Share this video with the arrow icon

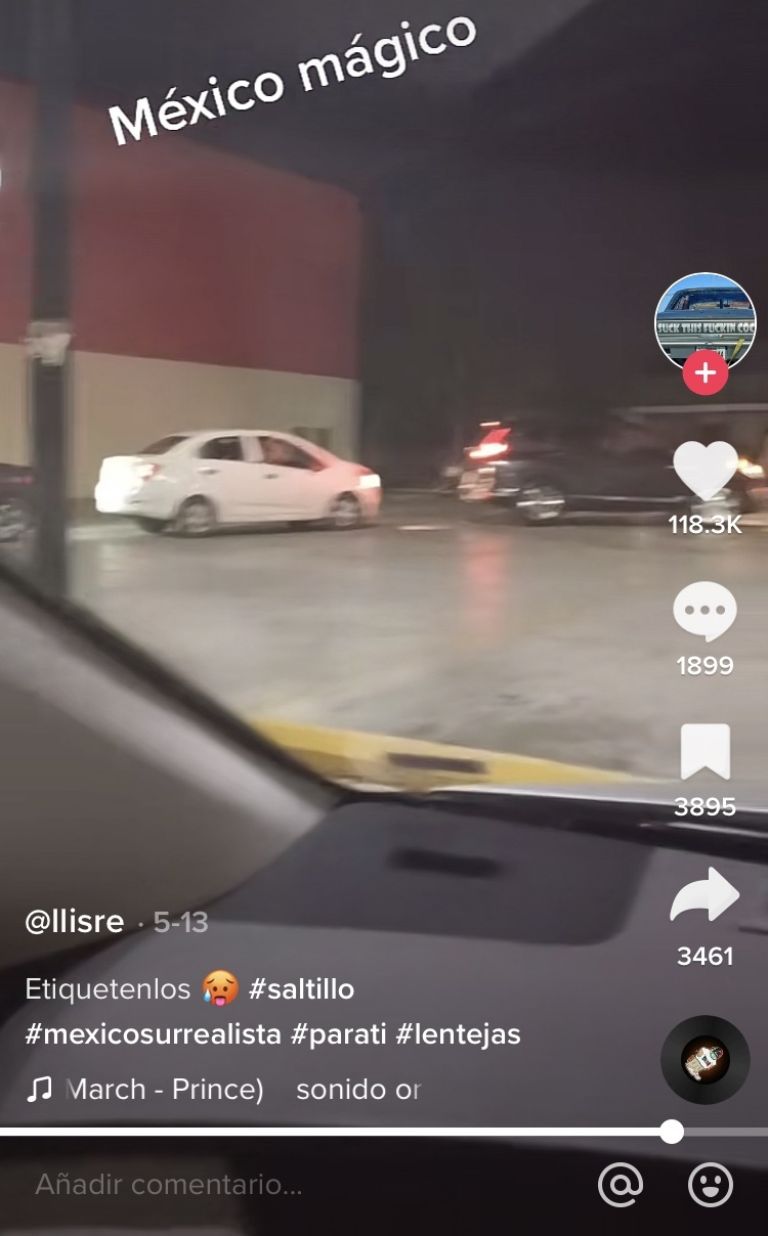705,895
